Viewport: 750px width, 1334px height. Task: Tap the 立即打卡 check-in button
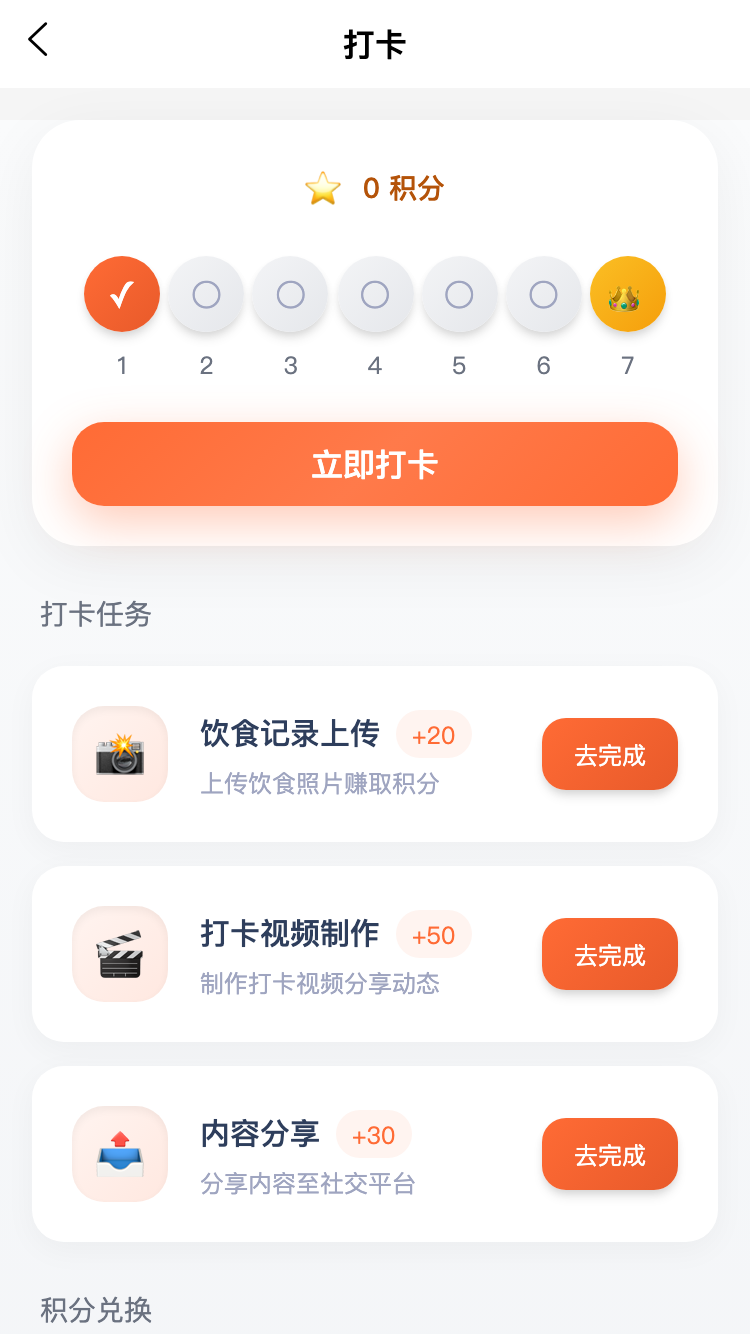click(375, 464)
